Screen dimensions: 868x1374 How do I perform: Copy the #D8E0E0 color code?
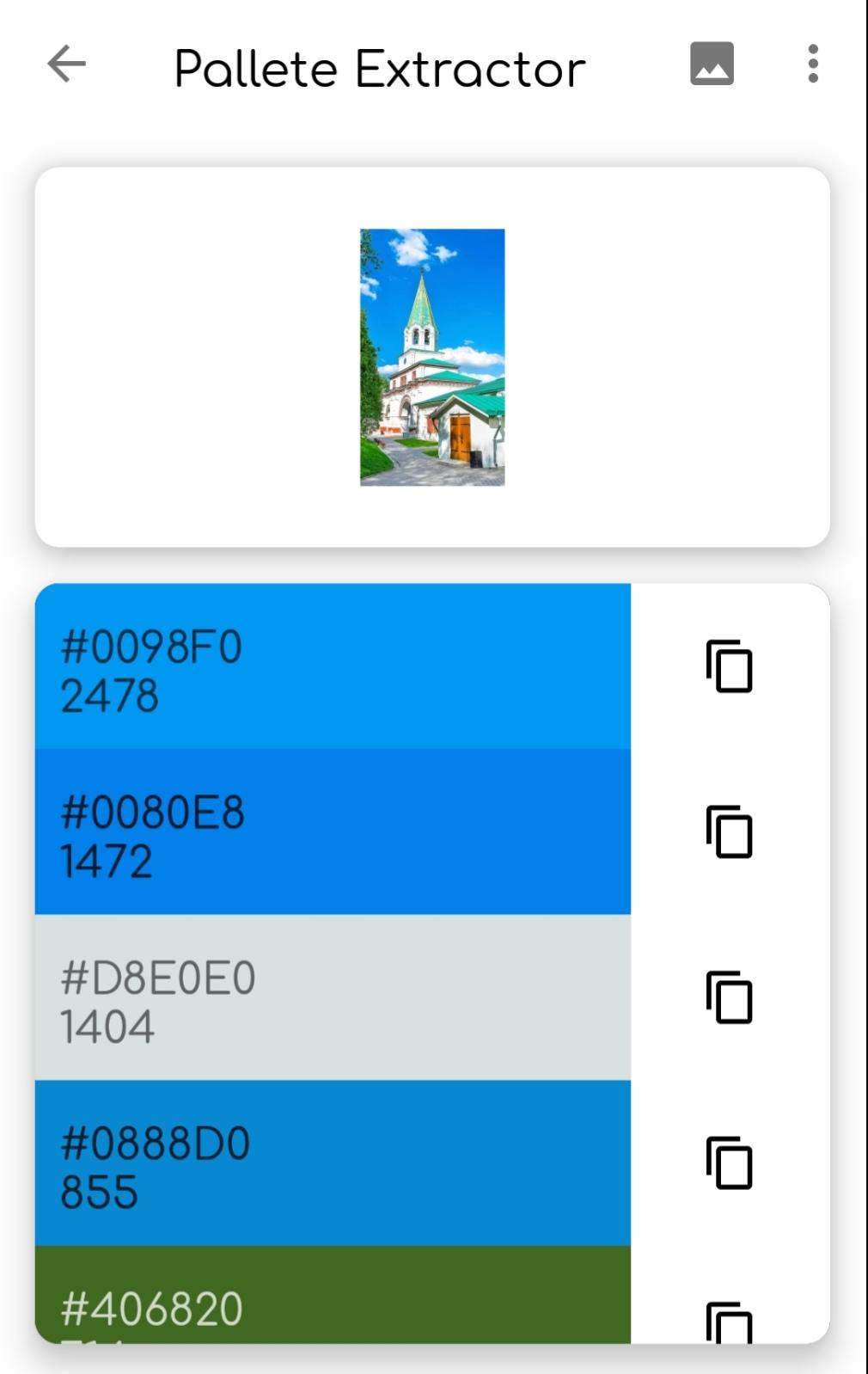(x=729, y=997)
